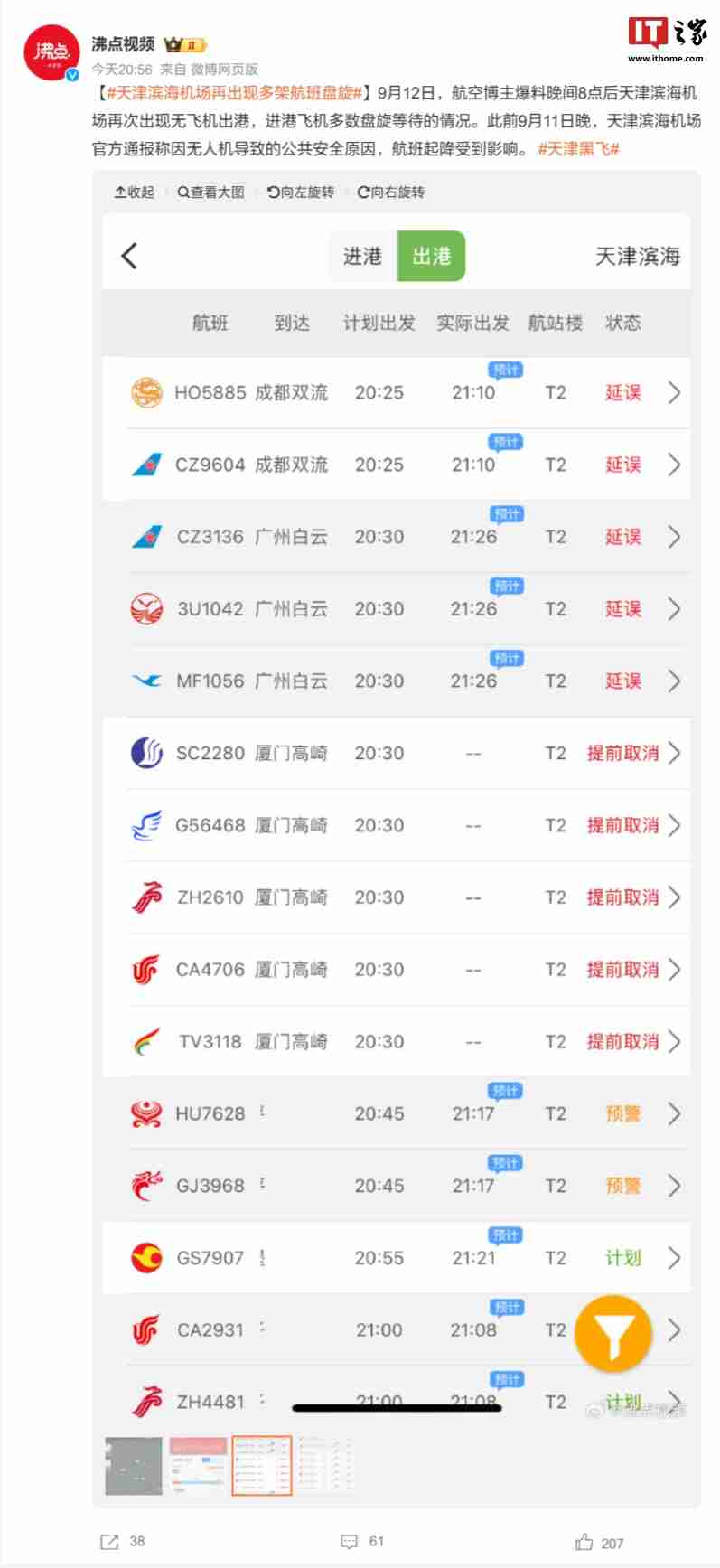Show the thumbnail with the red header
Screen dimensions: 720x1568
(x=198, y=1466)
